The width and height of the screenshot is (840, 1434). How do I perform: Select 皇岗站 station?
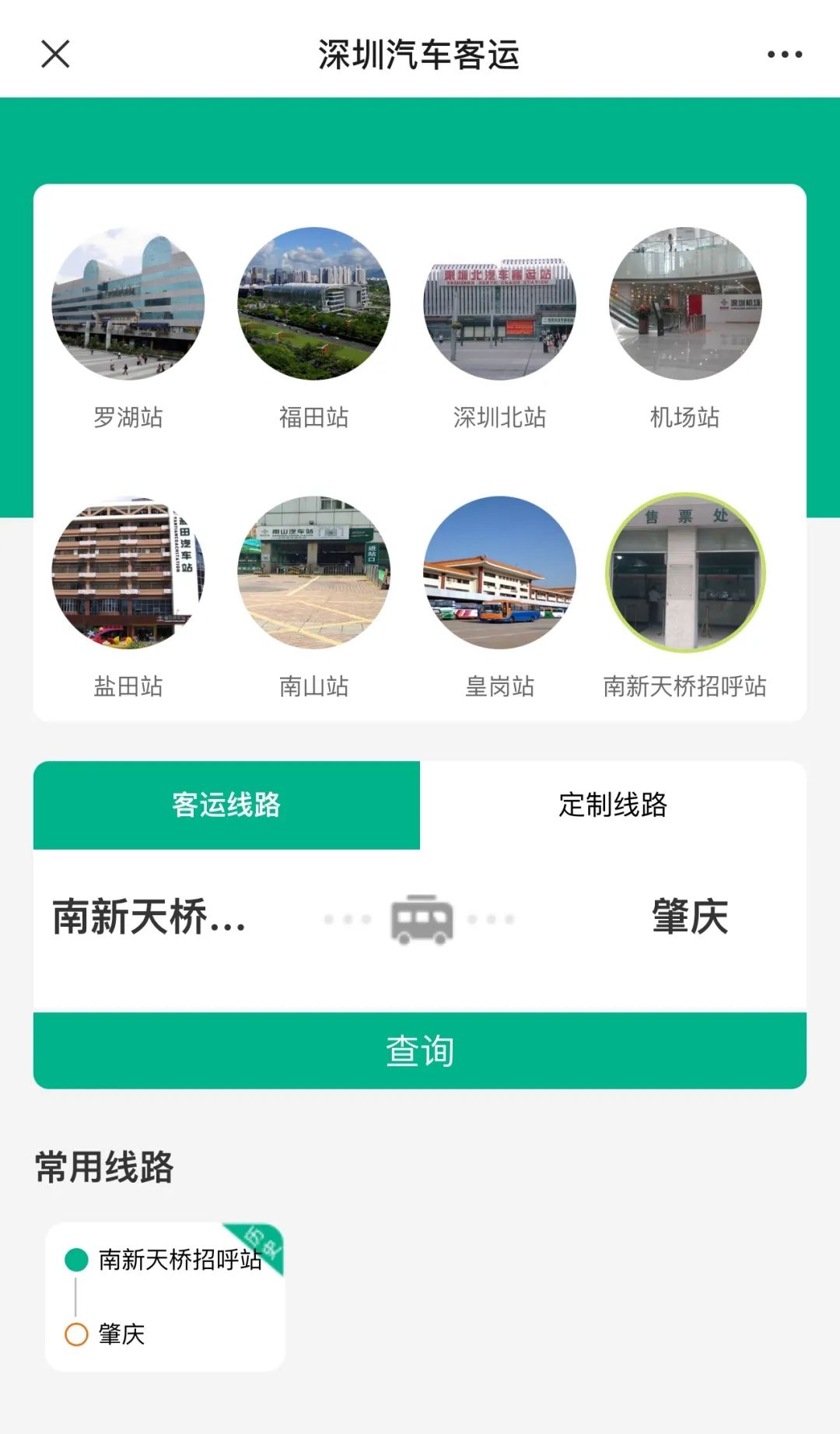point(499,573)
